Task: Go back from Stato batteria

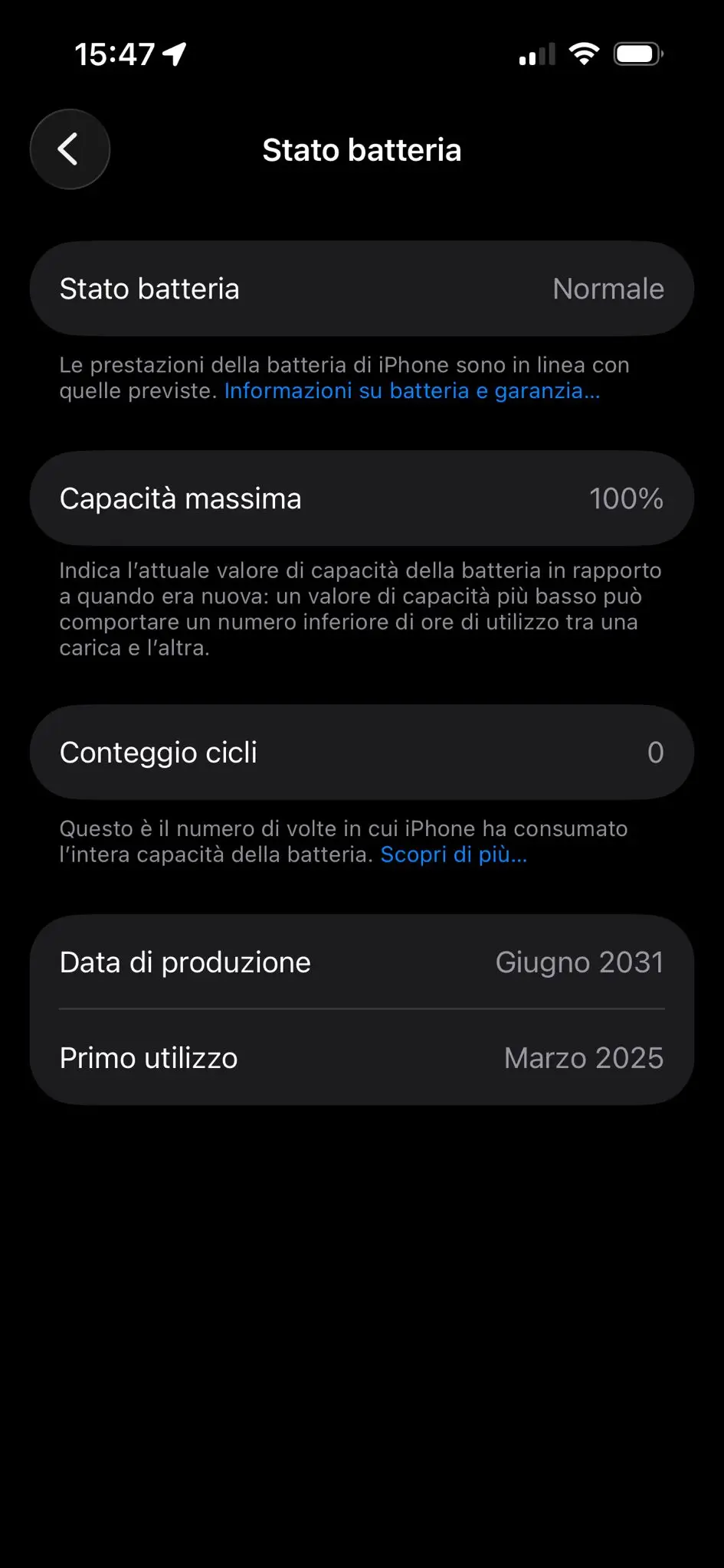Action: coord(70,149)
